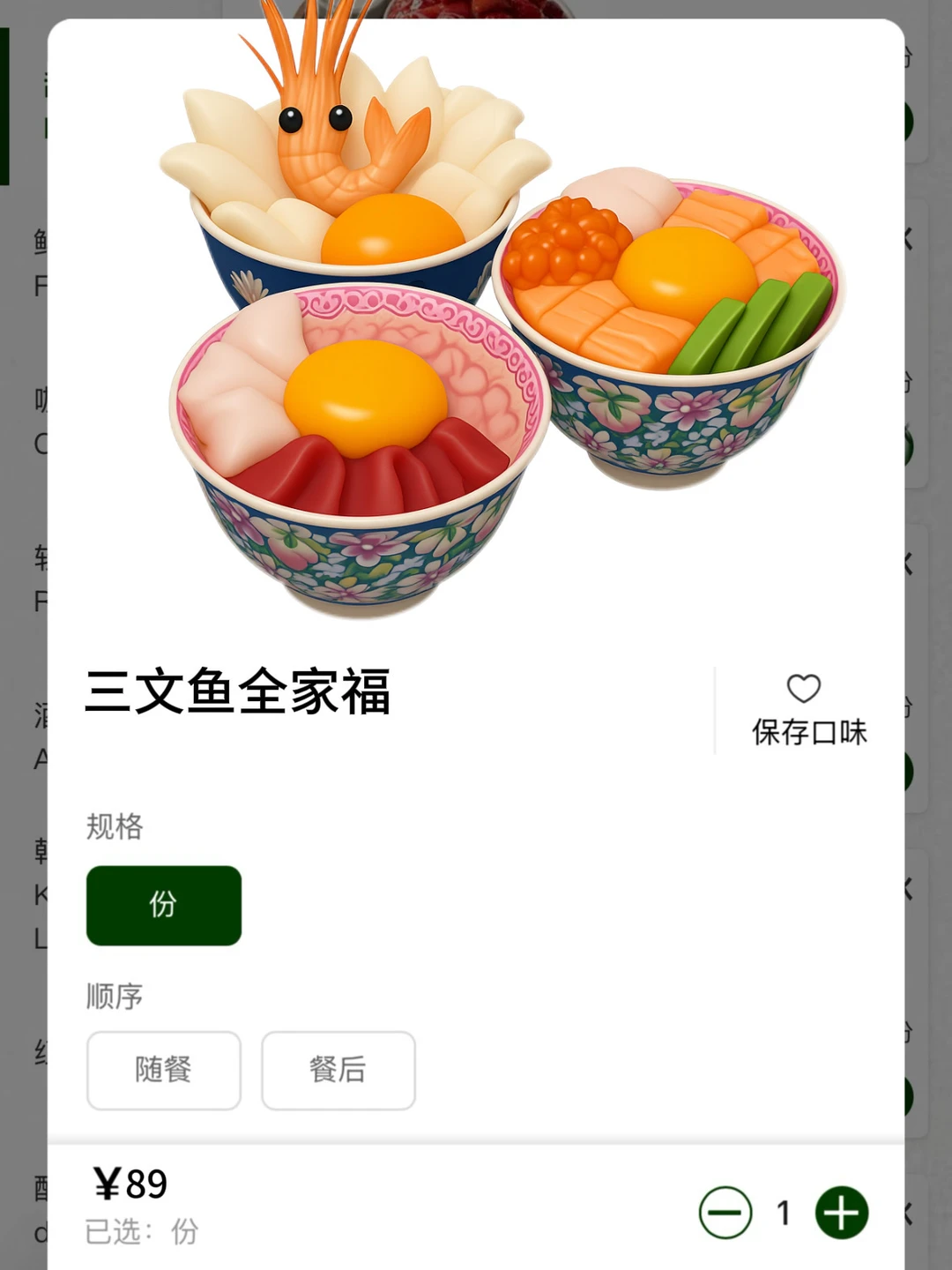This screenshot has height=1270, width=952.
Task: Select the 餐后 serving option
Action: coord(338,1071)
